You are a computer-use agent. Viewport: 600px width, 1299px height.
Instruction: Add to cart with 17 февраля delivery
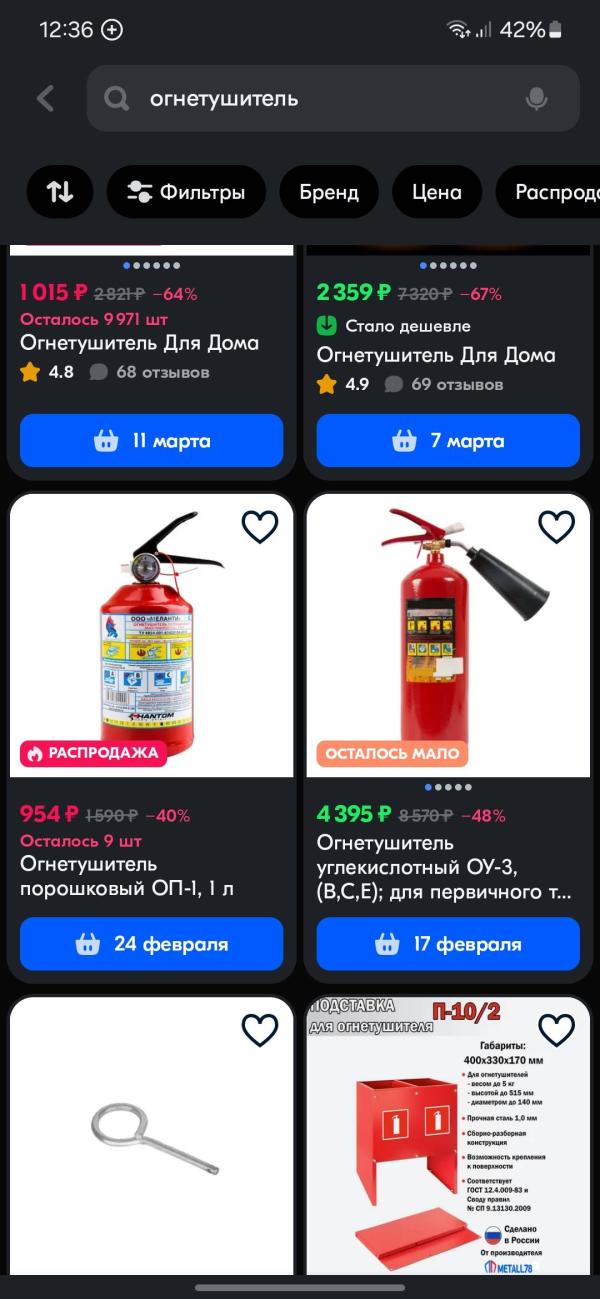(448, 944)
